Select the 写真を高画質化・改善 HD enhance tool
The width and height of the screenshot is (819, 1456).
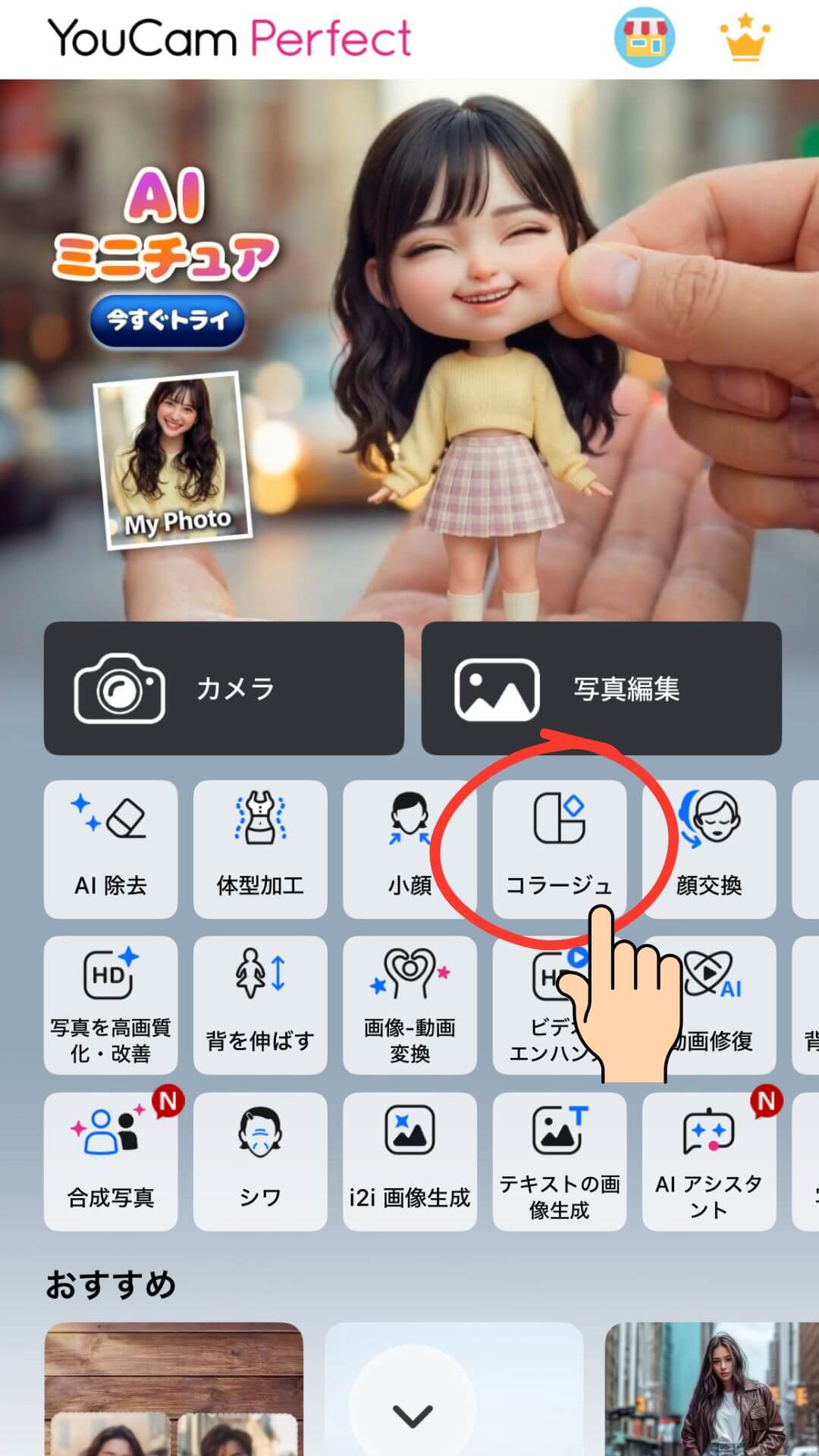110,1005
